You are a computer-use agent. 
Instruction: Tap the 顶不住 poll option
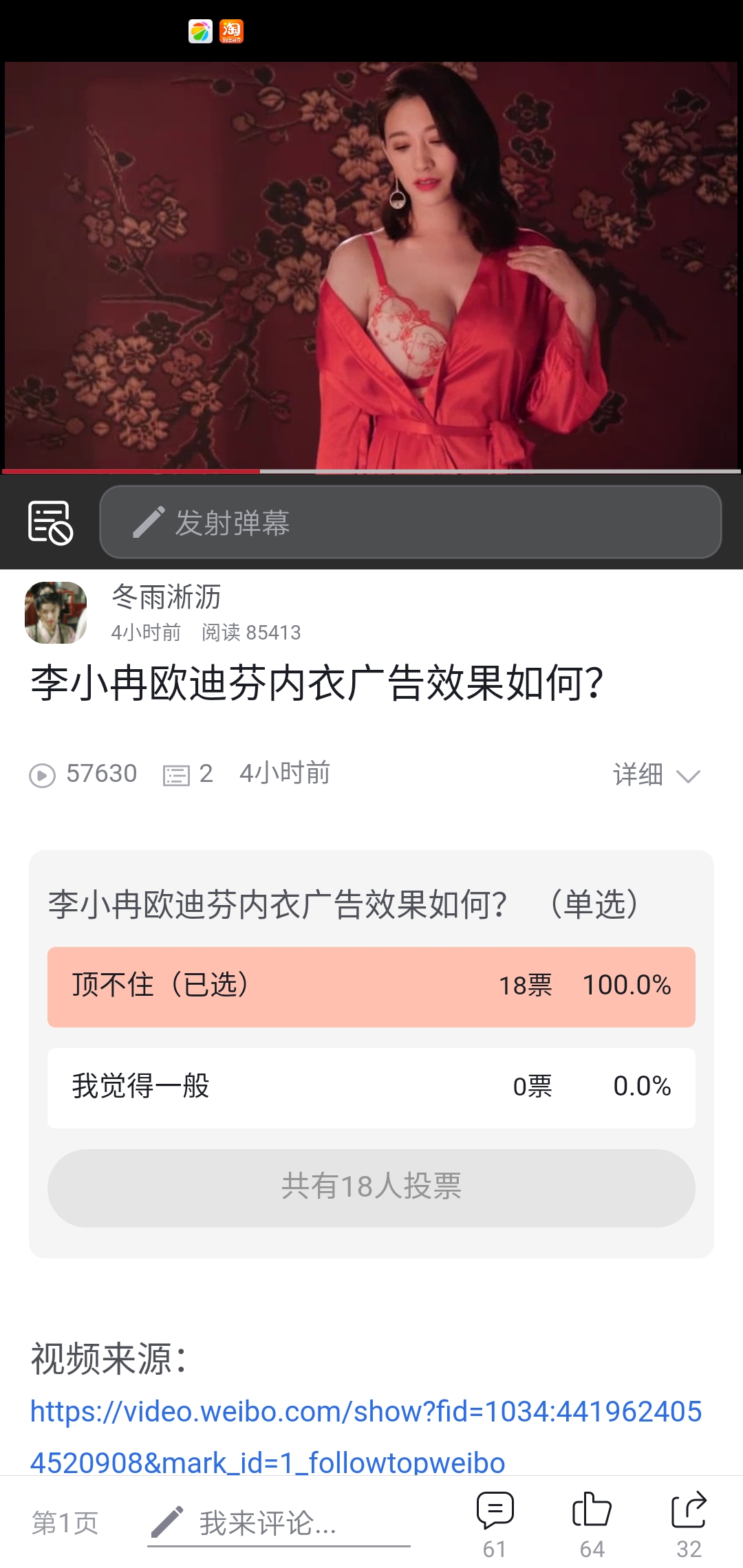click(371, 987)
